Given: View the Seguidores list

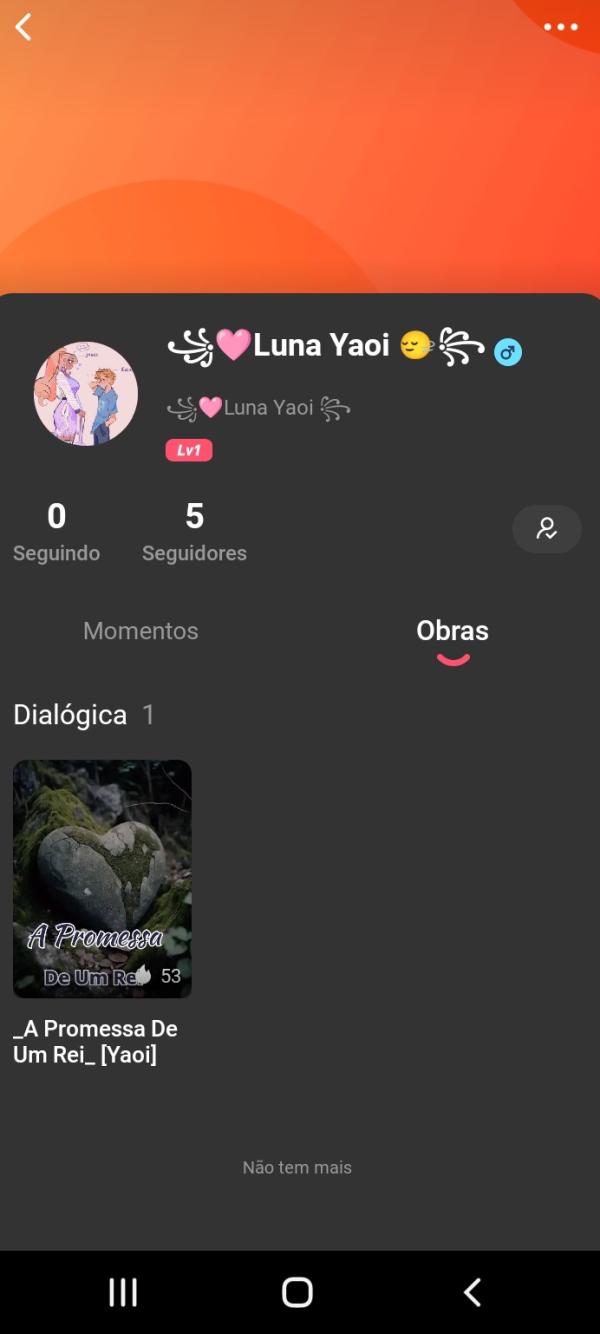Looking at the screenshot, I should [194, 532].
